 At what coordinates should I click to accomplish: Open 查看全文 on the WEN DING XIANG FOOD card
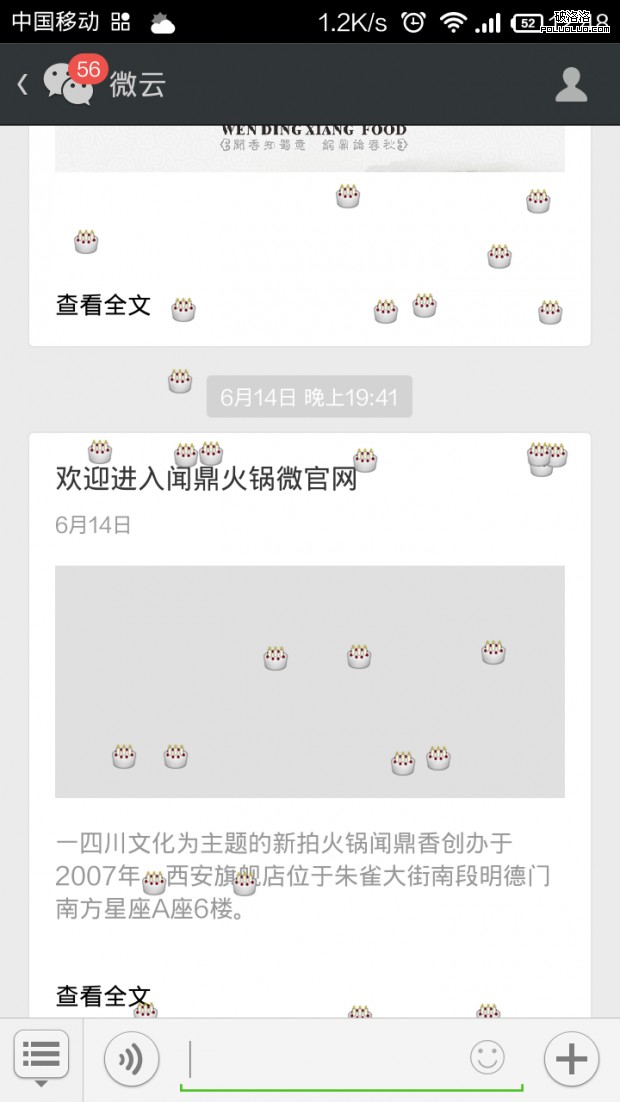click(103, 305)
